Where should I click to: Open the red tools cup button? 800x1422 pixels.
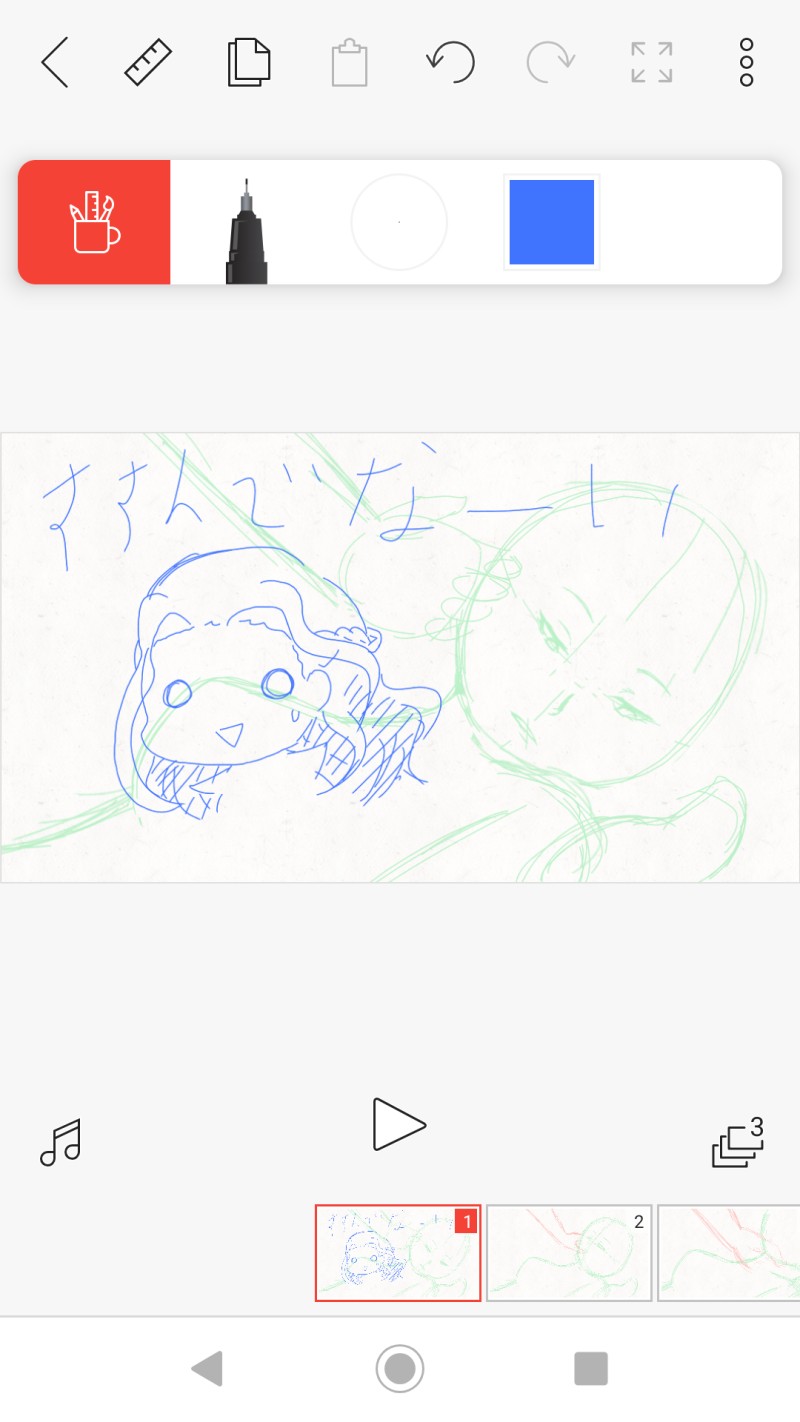tap(94, 222)
